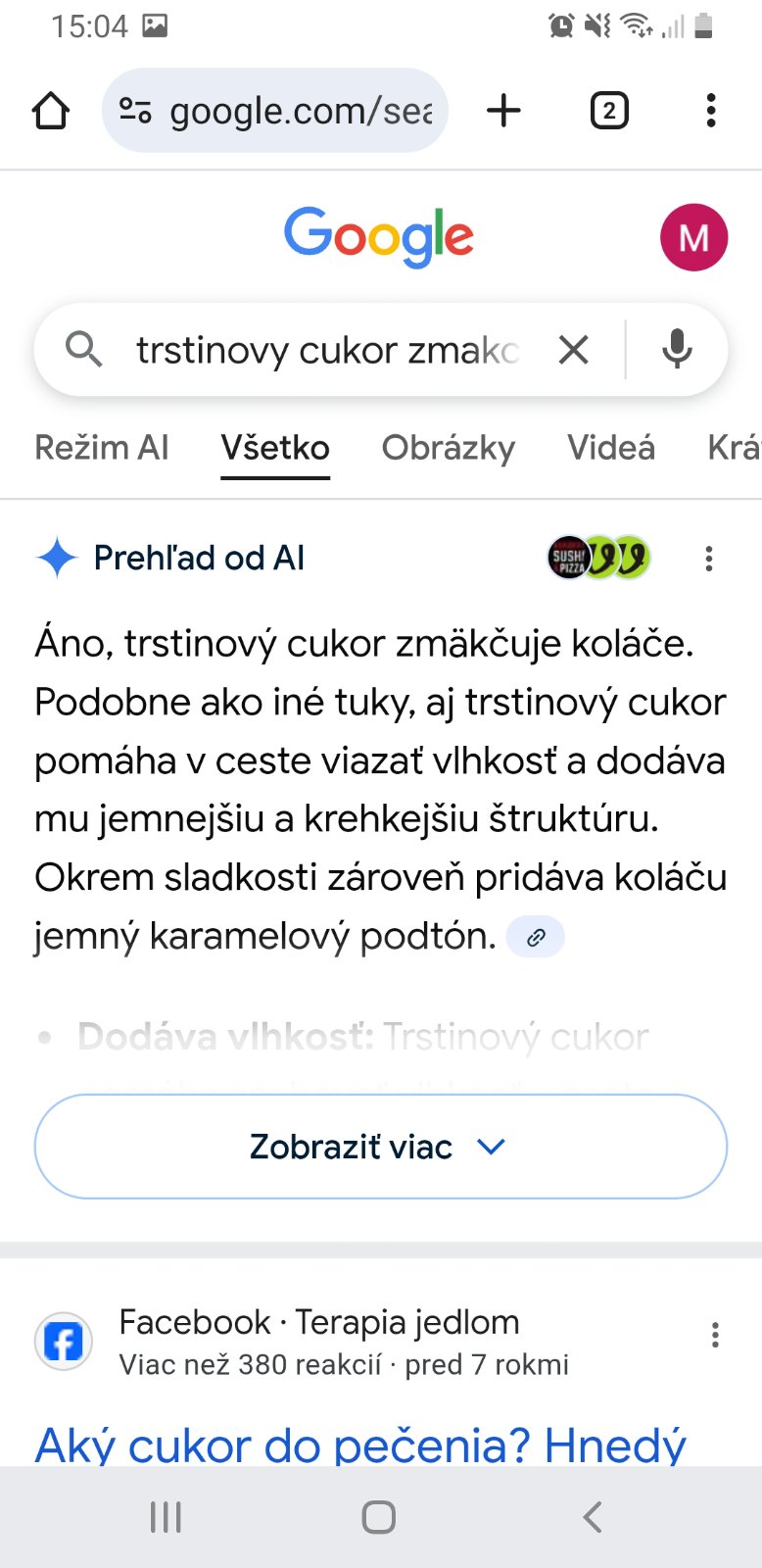Open the browser overflow menu

point(711,111)
